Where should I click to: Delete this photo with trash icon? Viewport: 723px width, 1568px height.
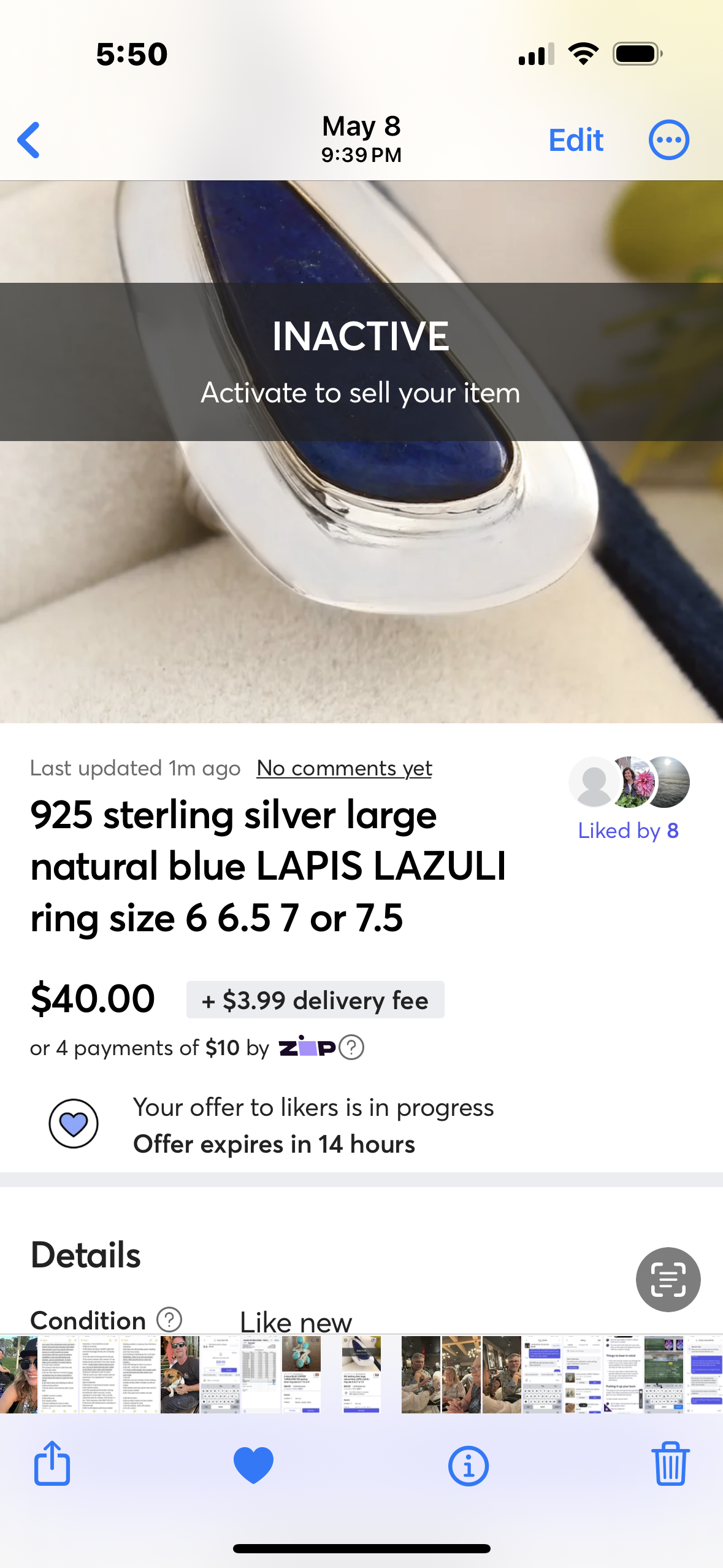point(670,1464)
